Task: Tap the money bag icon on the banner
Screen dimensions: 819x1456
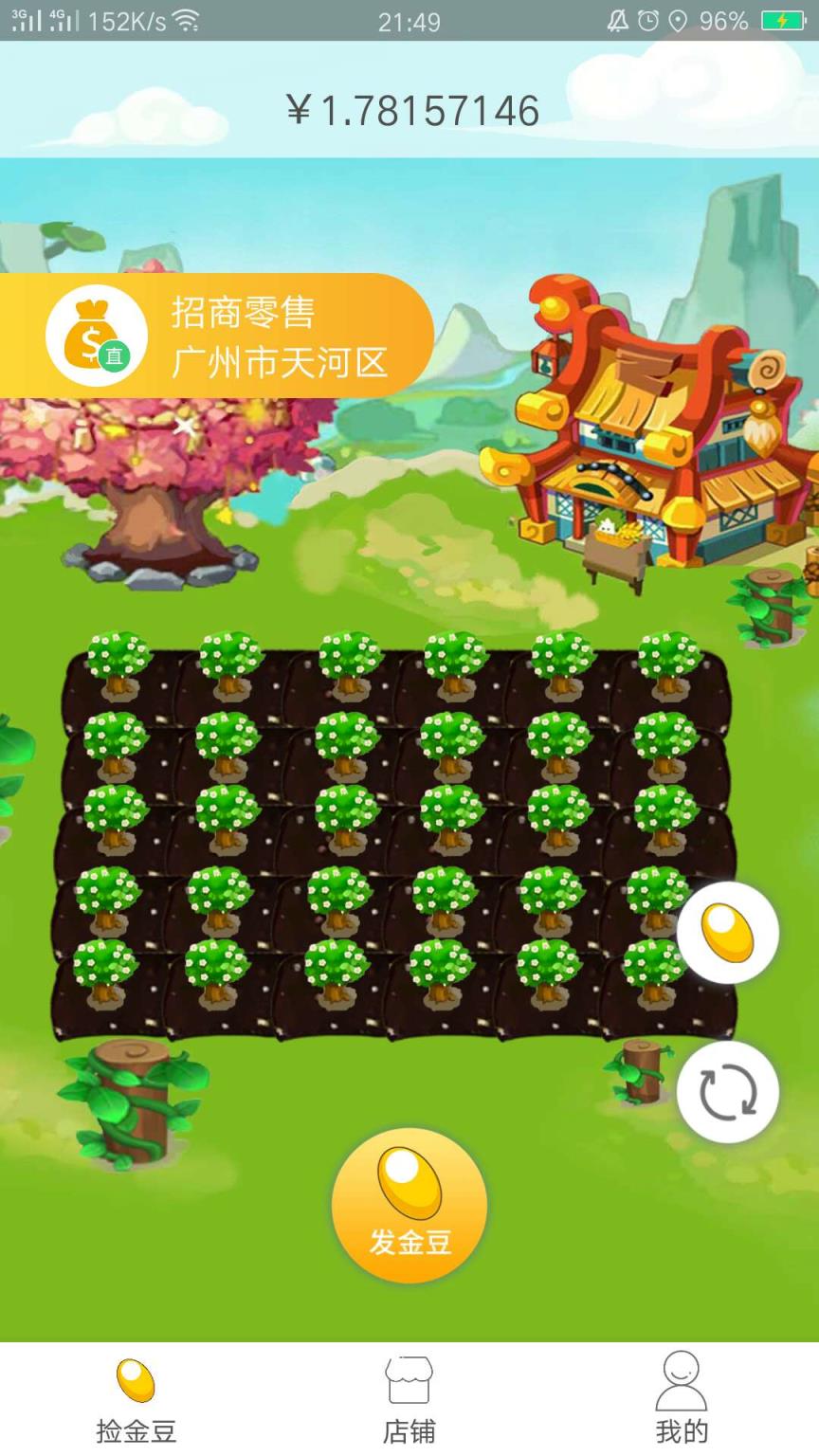Action: coord(90,337)
